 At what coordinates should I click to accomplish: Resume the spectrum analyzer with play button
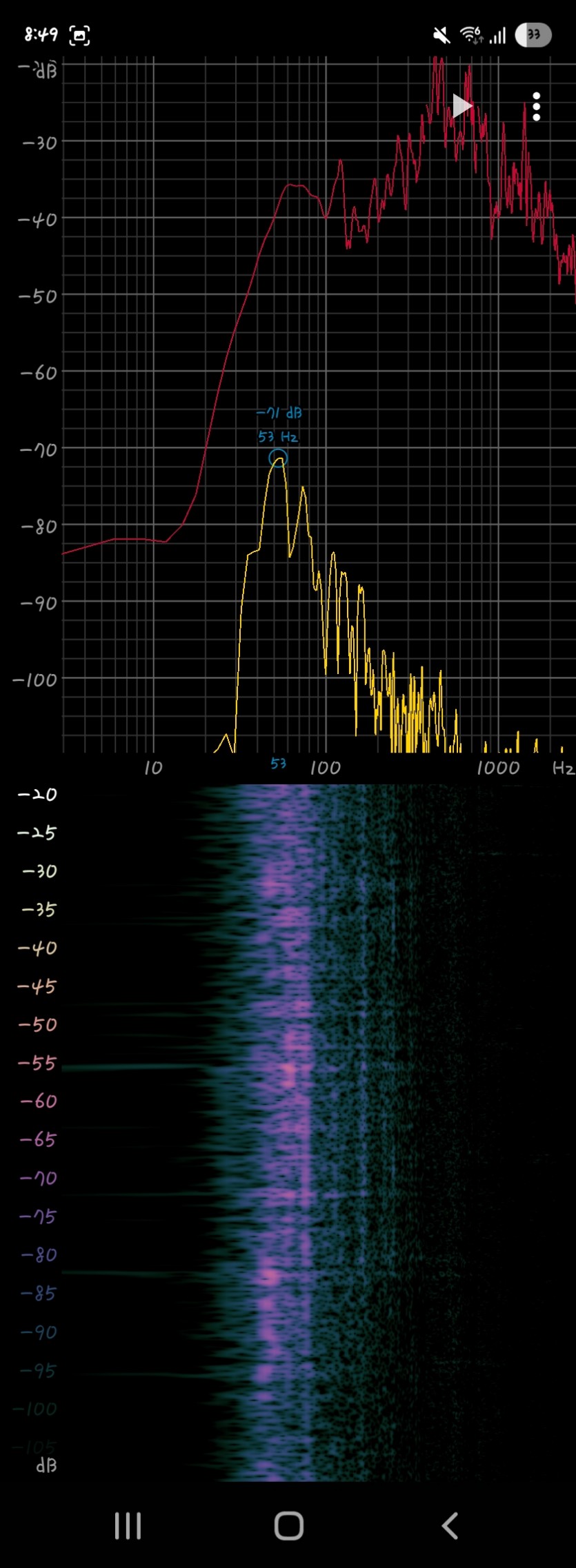point(461,106)
